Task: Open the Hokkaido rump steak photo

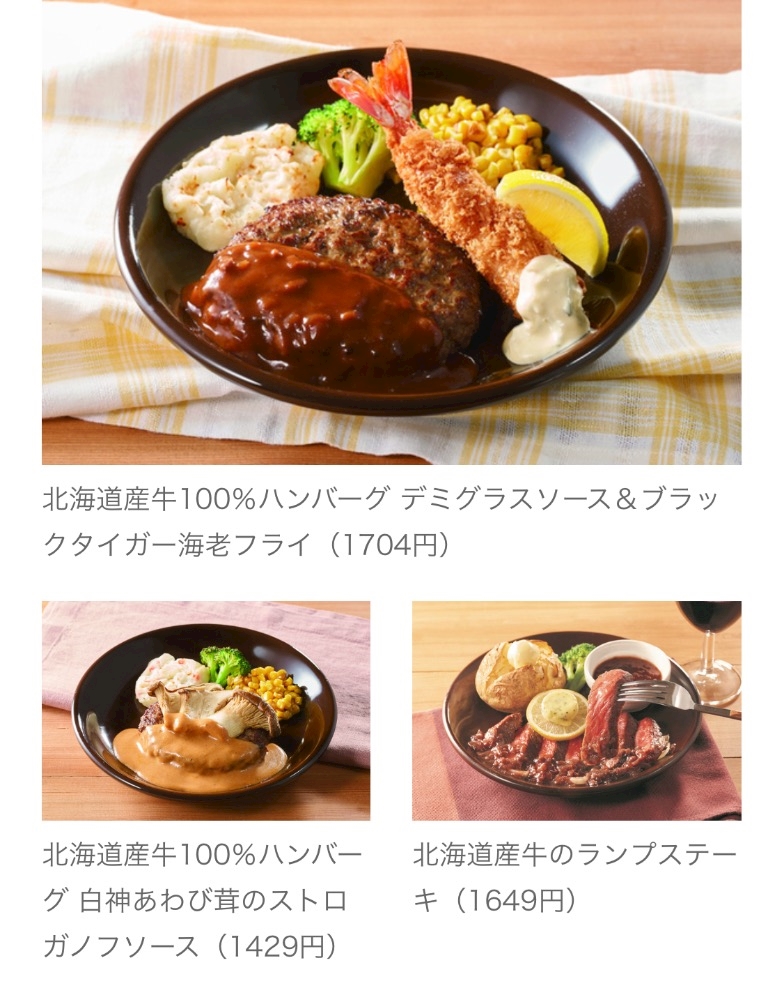Action: coord(576,710)
